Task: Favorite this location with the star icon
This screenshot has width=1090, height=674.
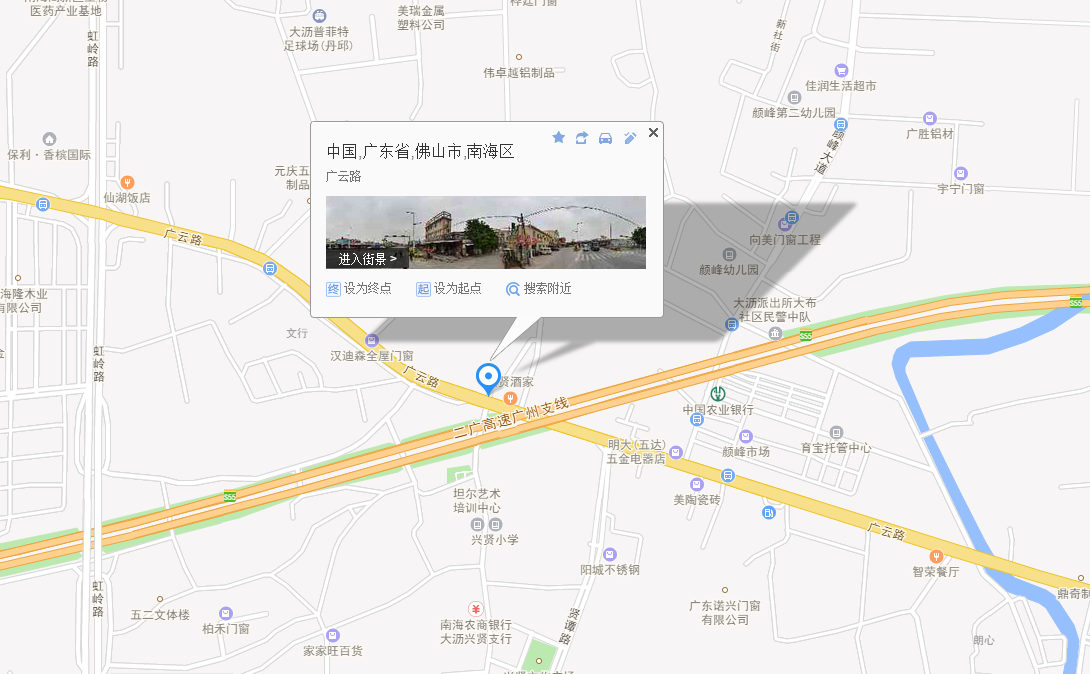Action: pos(558,138)
